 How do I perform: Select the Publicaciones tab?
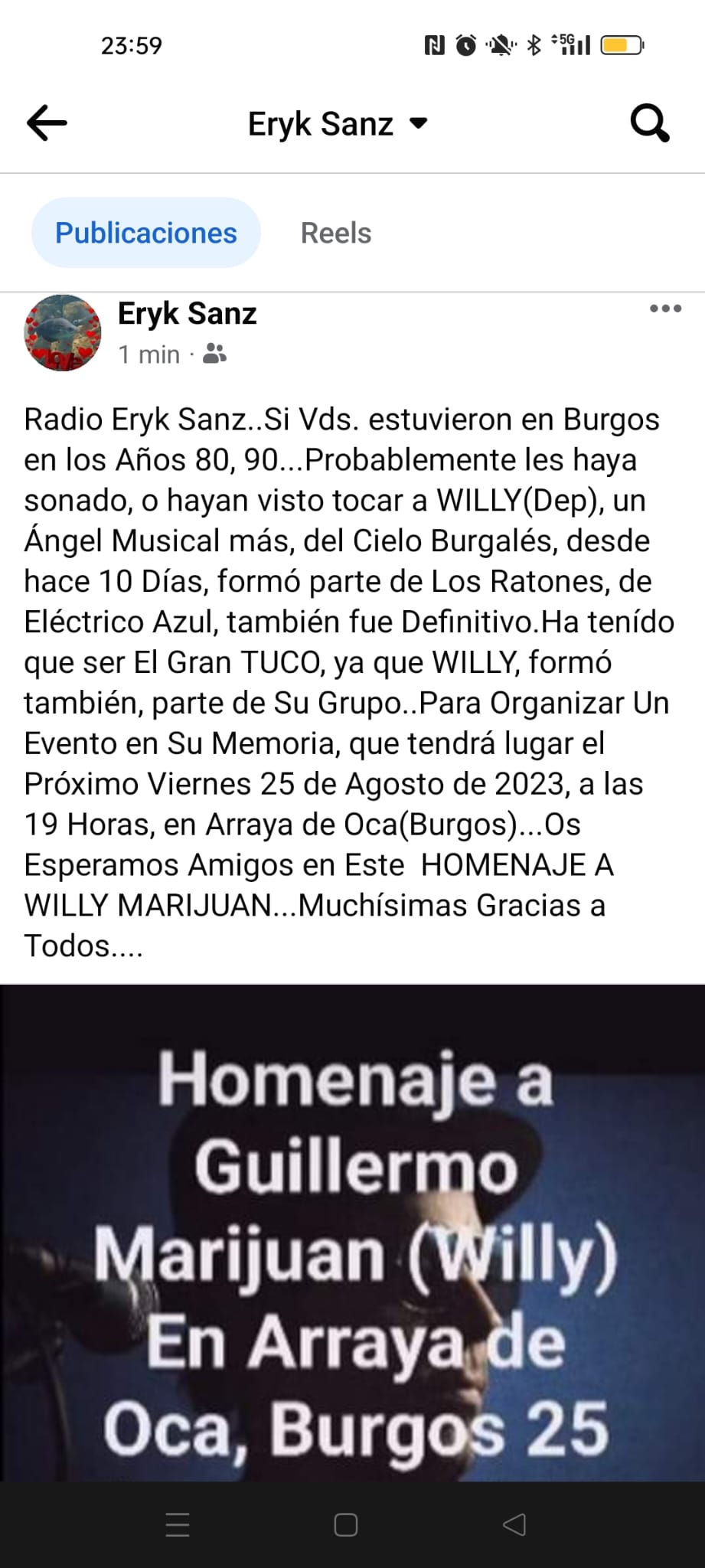(146, 233)
